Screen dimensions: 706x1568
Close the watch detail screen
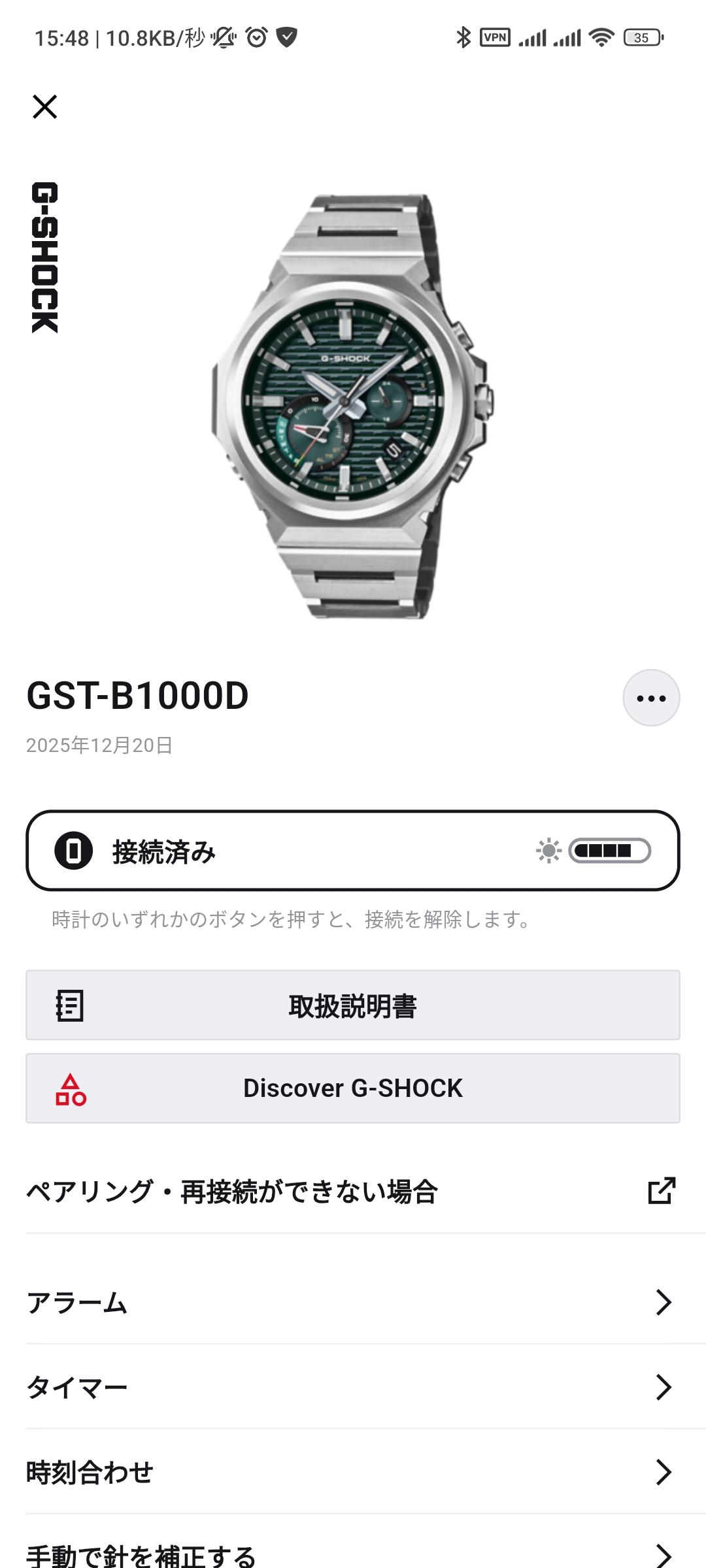point(45,106)
